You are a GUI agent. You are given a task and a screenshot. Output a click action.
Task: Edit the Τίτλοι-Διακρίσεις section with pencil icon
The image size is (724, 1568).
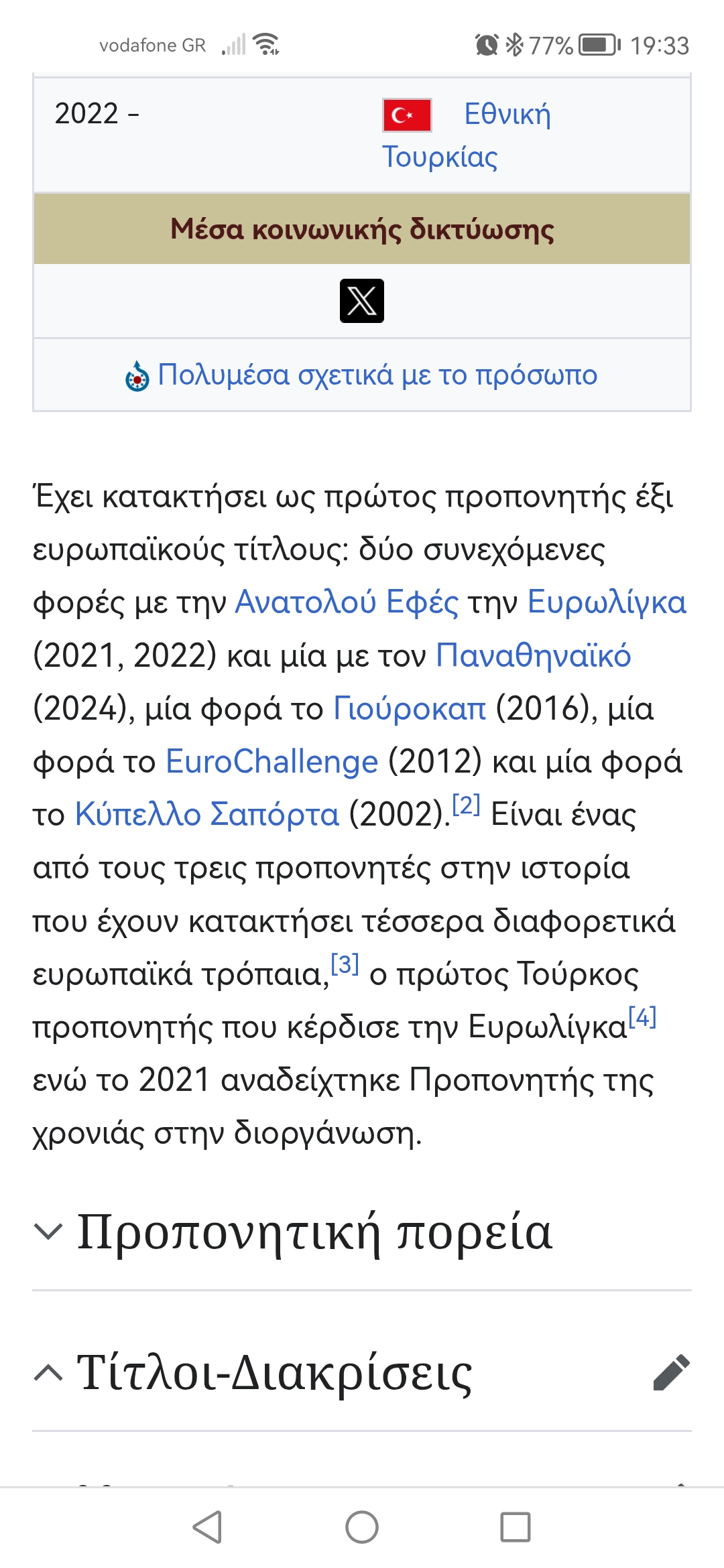[x=671, y=1372]
